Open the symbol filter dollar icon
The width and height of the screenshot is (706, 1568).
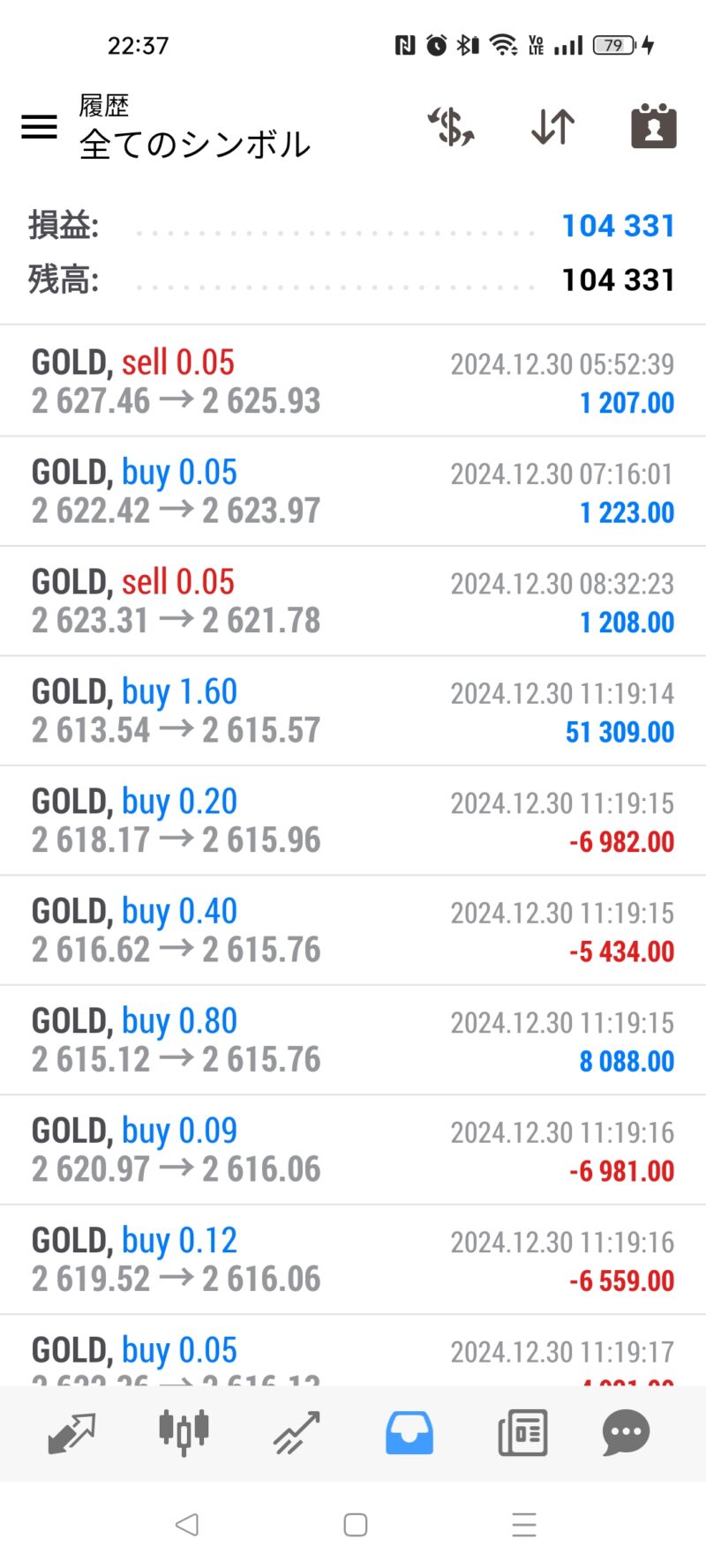[x=451, y=127]
